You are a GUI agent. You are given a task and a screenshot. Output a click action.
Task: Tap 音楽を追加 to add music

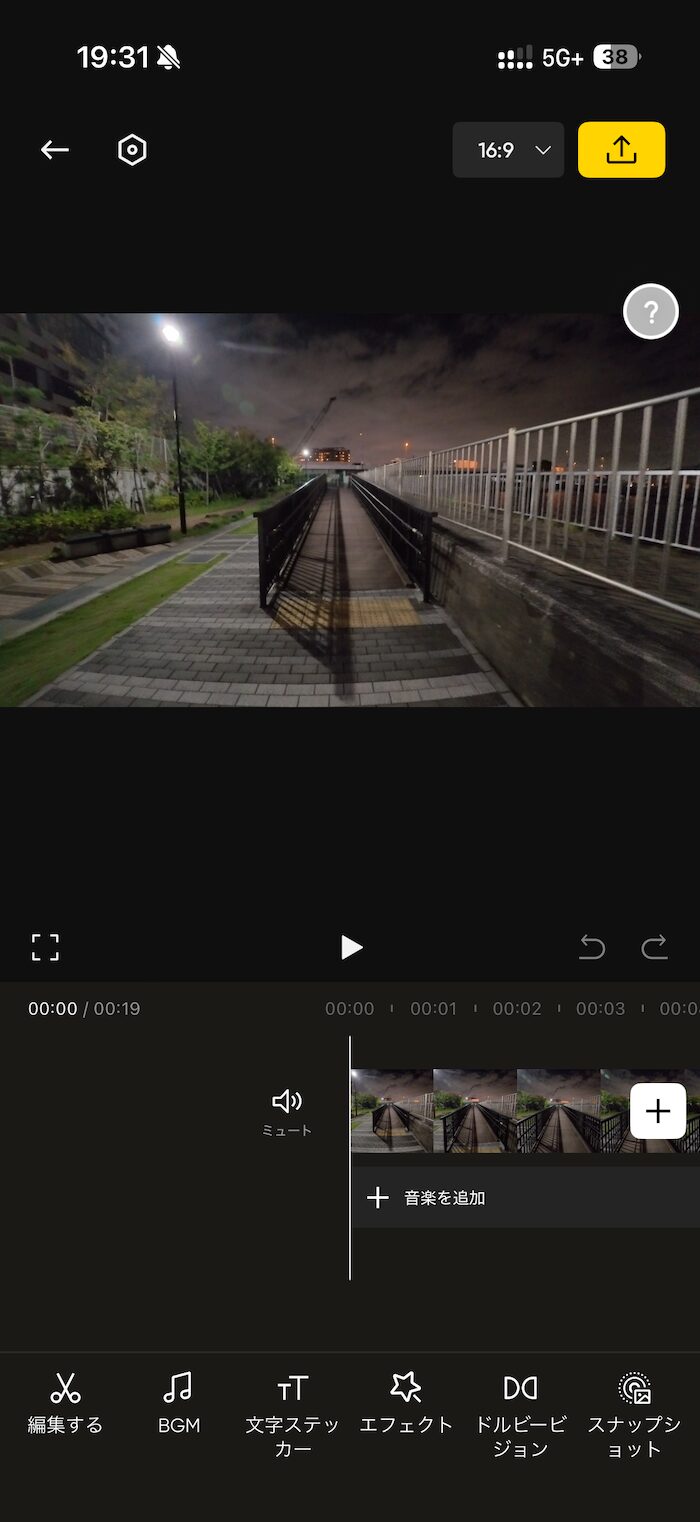pyautogui.click(x=445, y=1198)
